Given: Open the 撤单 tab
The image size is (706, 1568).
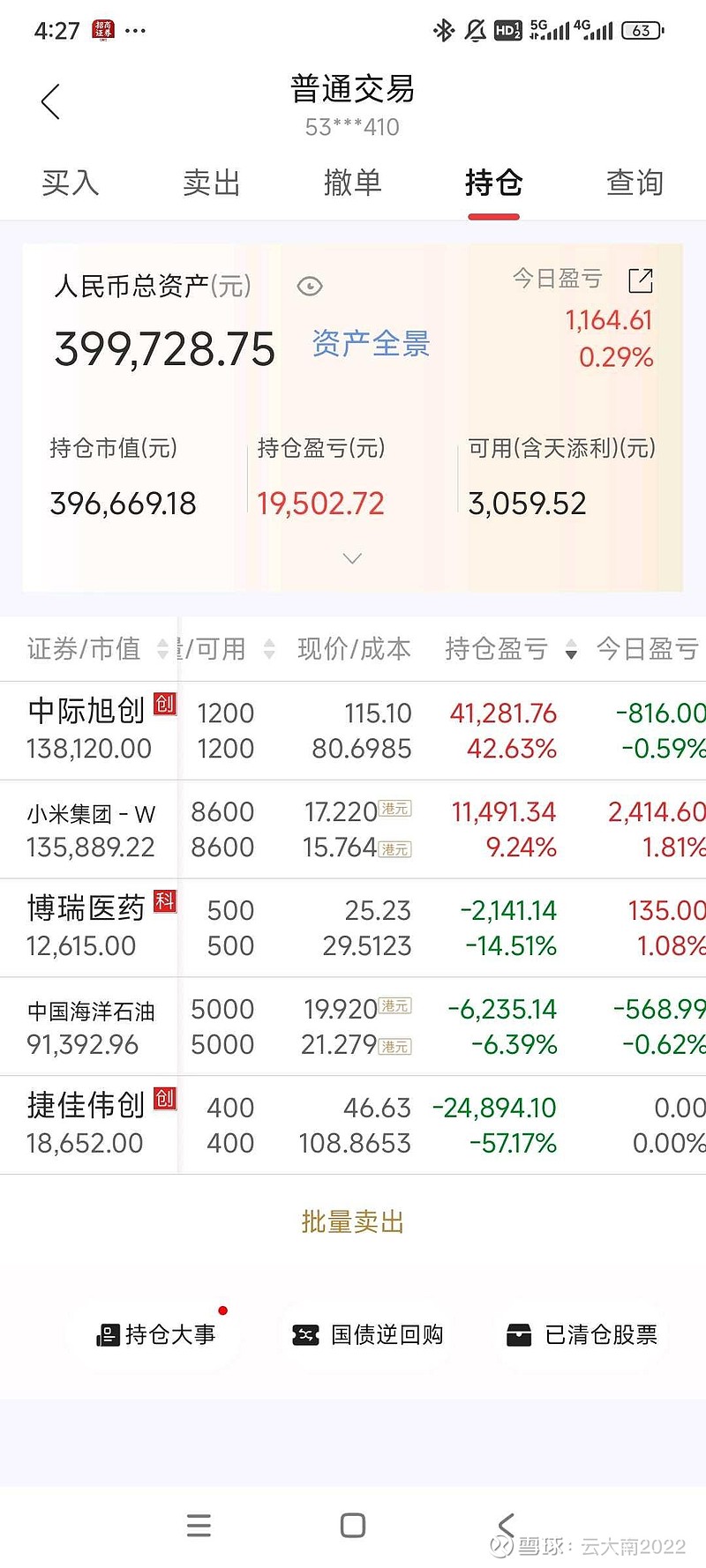Looking at the screenshot, I should click(353, 183).
